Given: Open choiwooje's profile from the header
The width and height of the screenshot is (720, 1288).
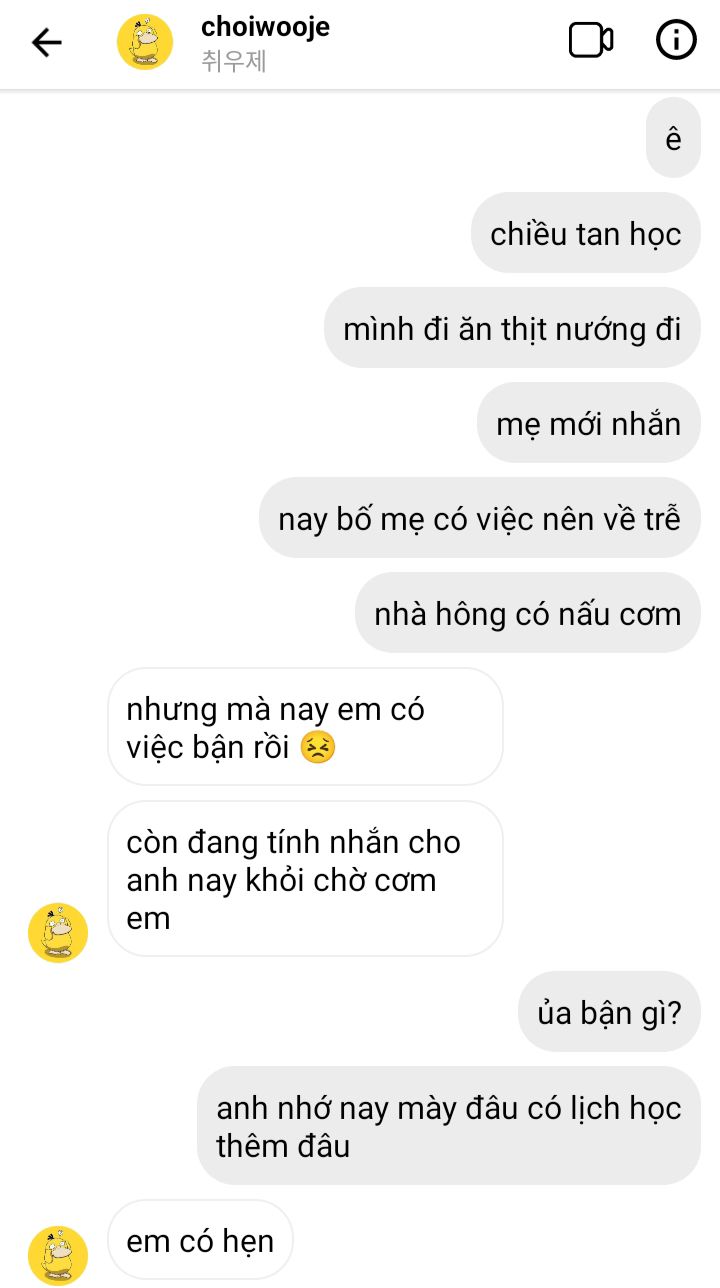Looking at the screenshot, I should pyautogui.click(x=145, y=42).
